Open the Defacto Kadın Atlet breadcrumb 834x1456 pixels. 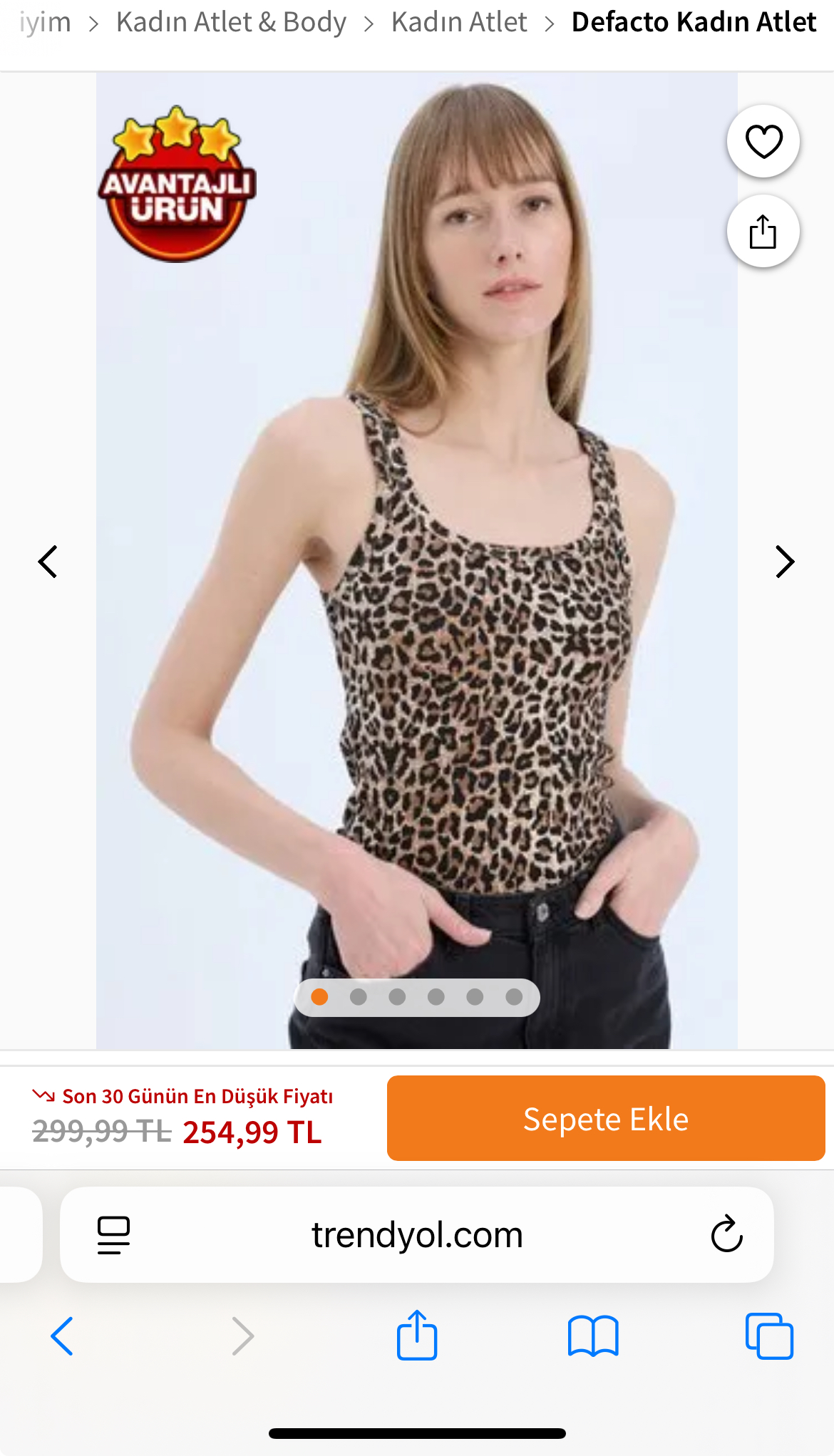tap(693, 22)
